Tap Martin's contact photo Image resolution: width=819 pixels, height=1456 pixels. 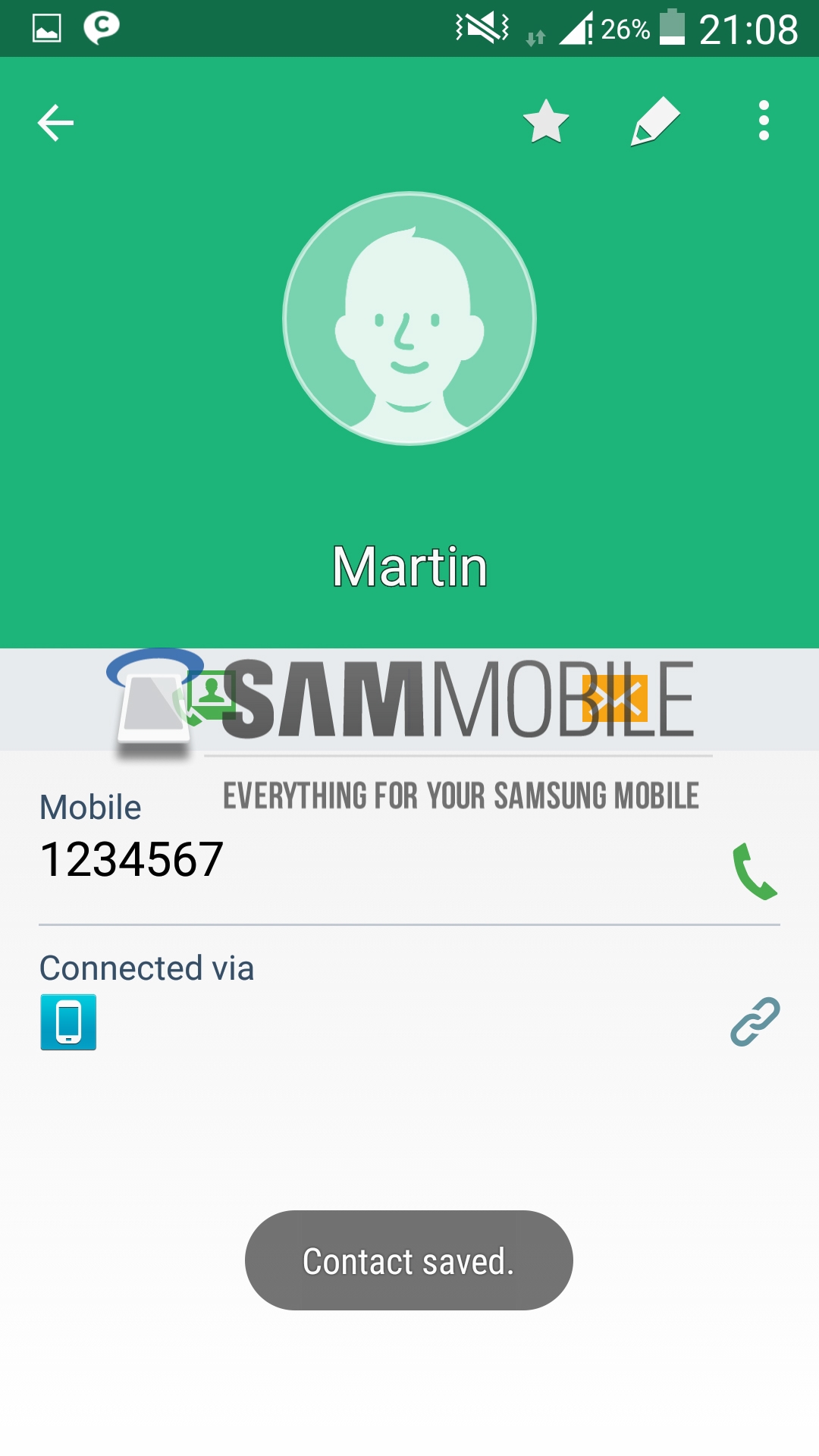[x=409, y=318]
